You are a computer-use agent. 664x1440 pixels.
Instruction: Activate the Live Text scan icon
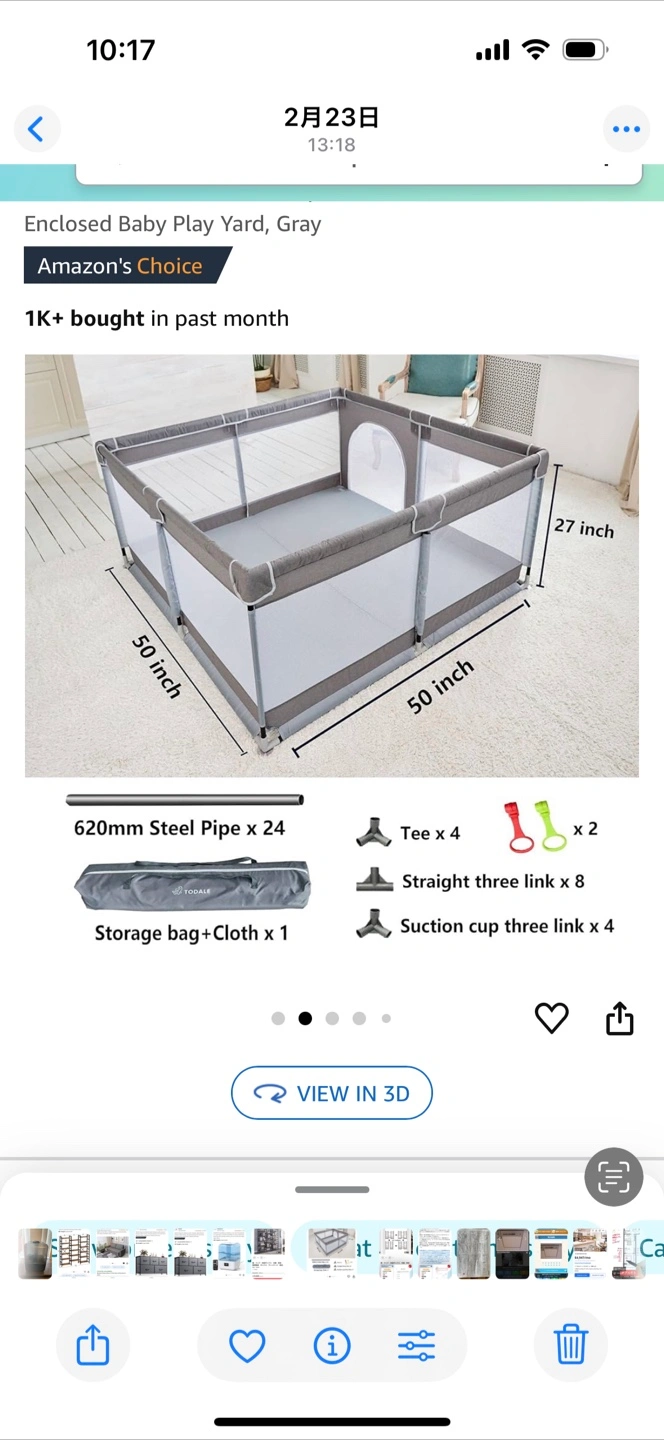(x=613, y=1177)
